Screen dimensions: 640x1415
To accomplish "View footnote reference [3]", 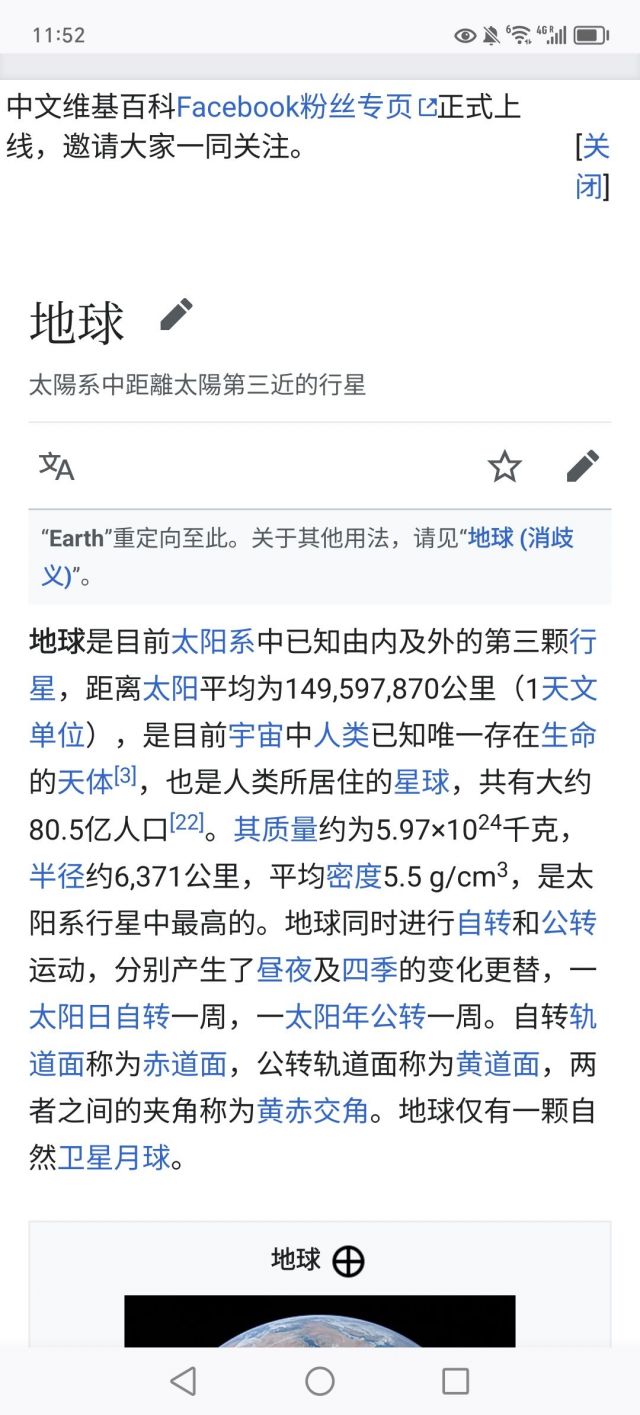I will (x=125, y=775).
